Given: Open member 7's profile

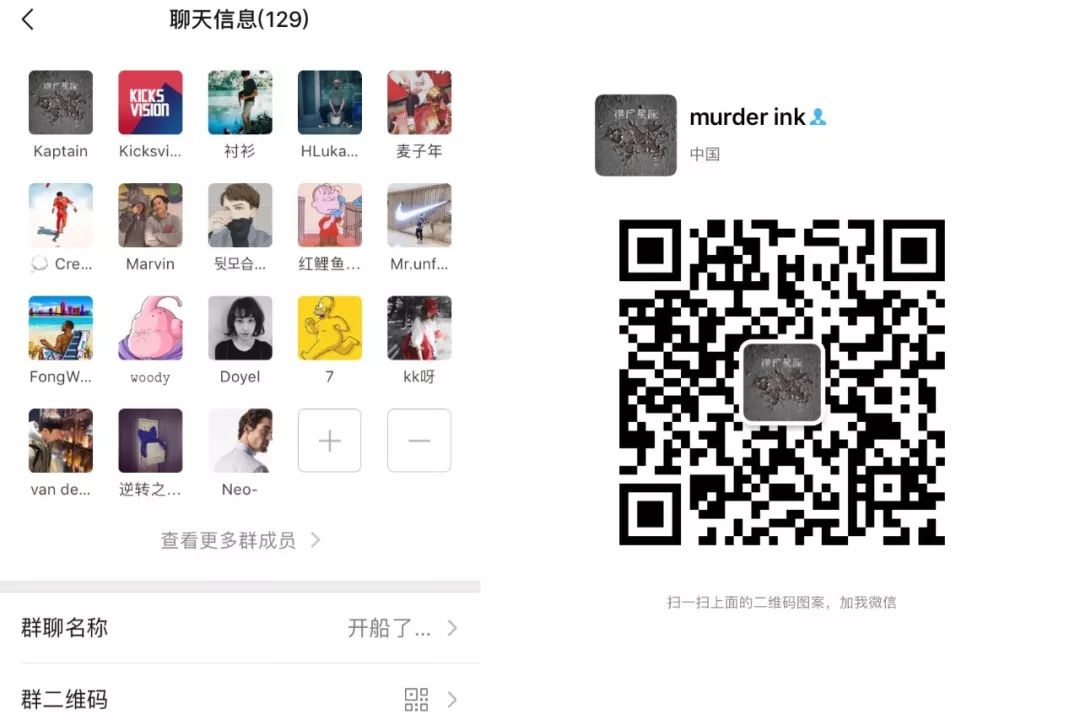Looking at the screenshot, I should (330, 328).
